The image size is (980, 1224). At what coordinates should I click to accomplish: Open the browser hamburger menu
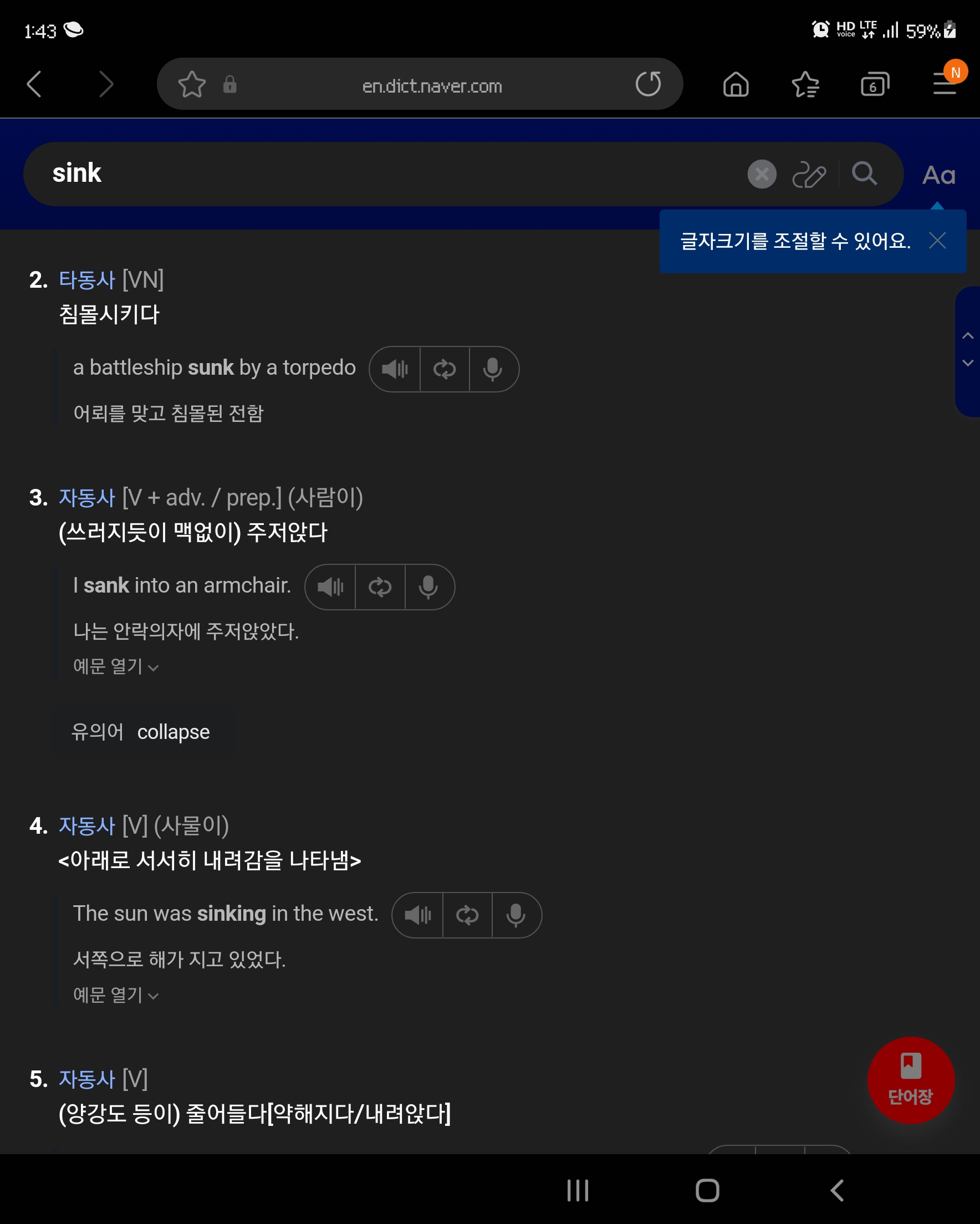(x=944, y=85)
